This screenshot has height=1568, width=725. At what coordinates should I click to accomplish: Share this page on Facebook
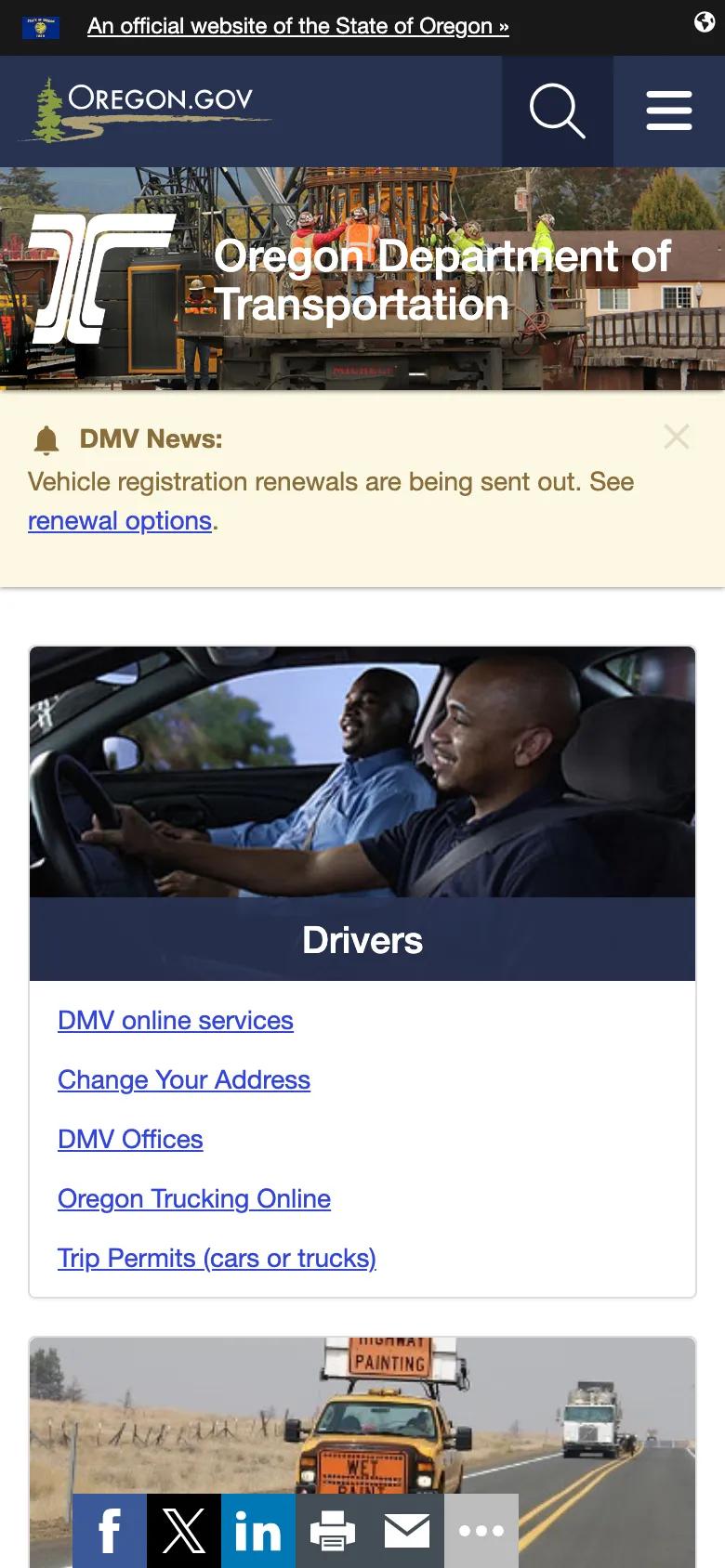click(x=110, y=1531)
